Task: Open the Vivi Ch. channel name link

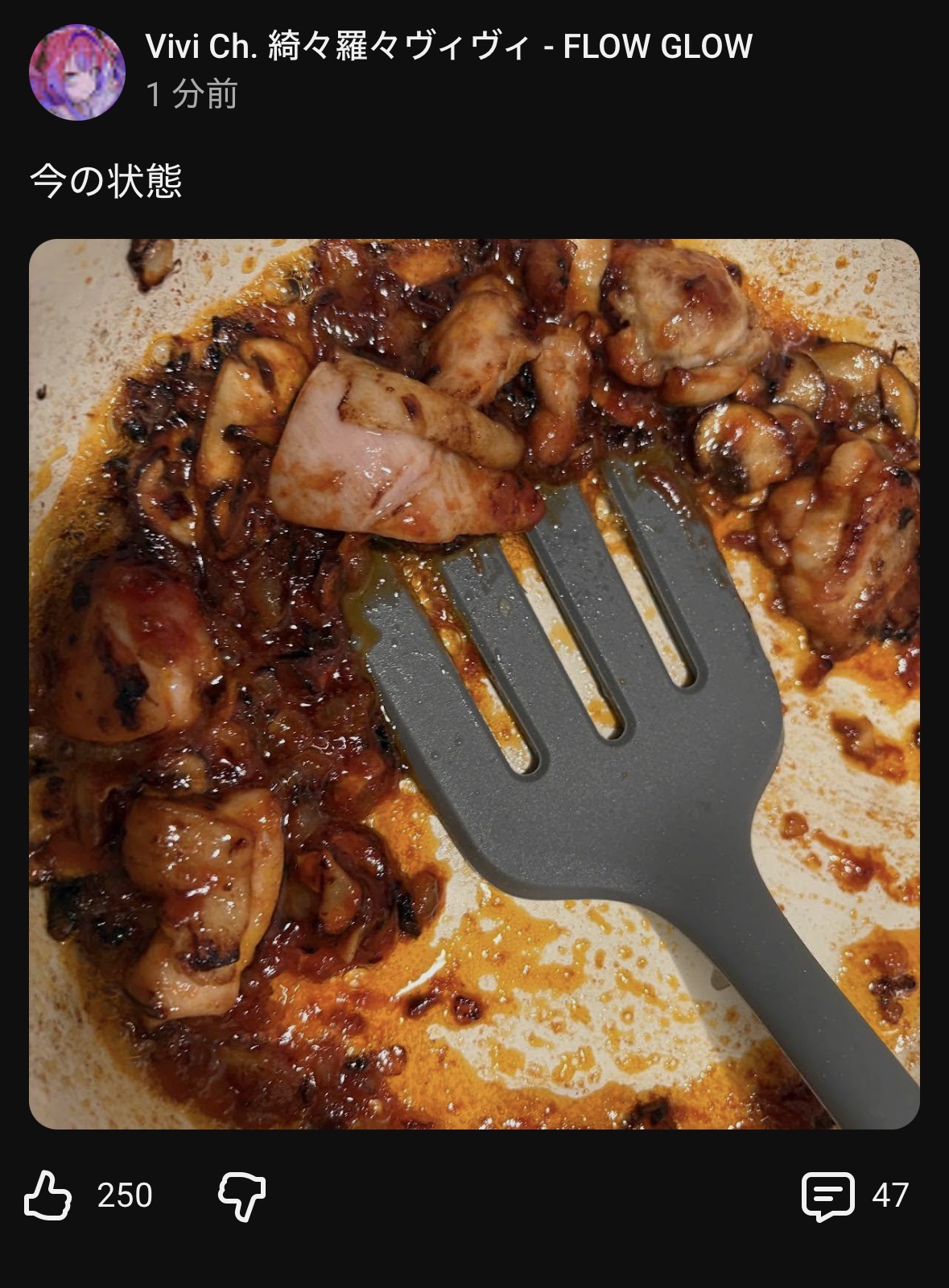Action: 448,47
